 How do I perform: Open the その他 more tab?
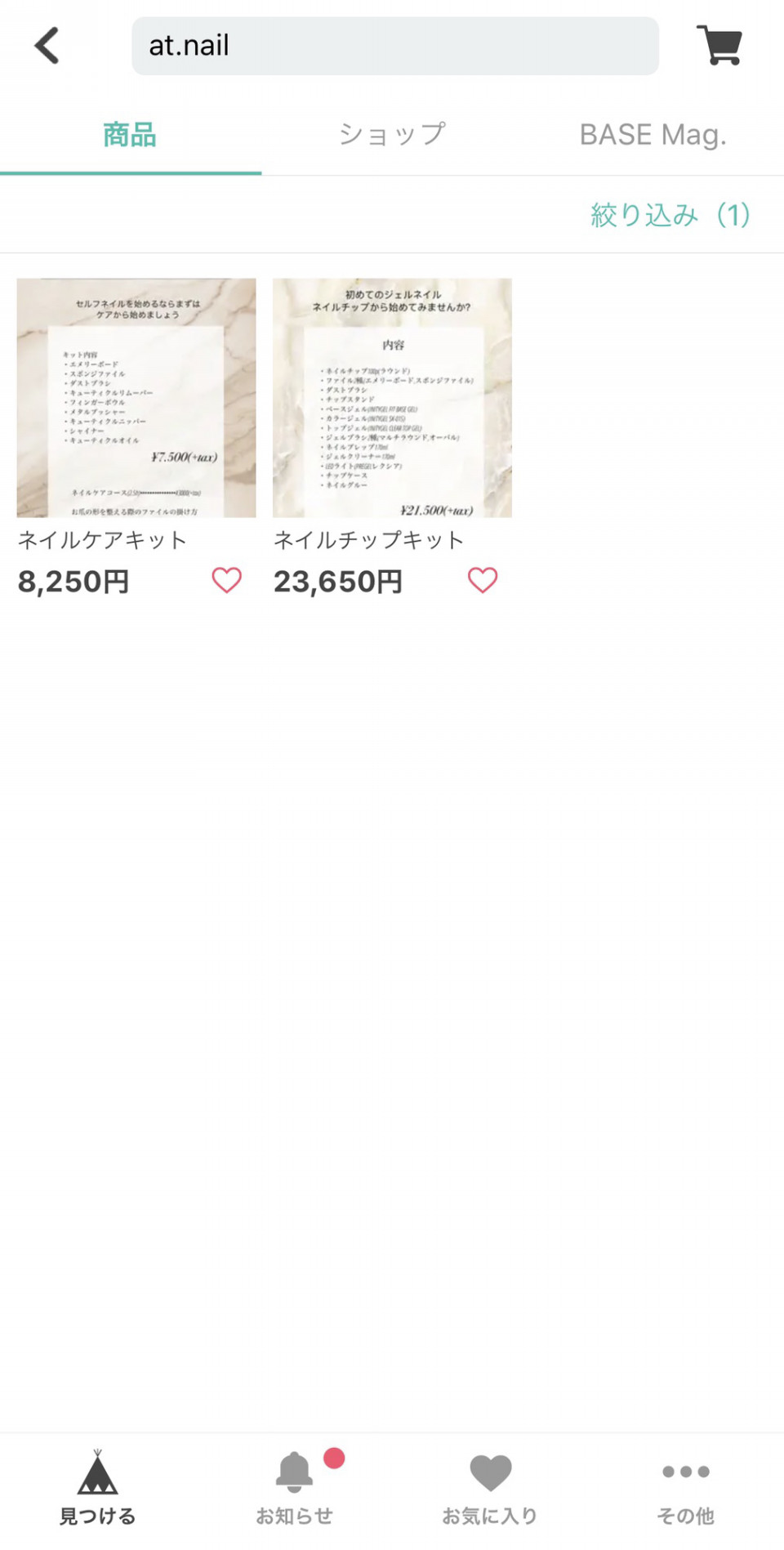685,1488
